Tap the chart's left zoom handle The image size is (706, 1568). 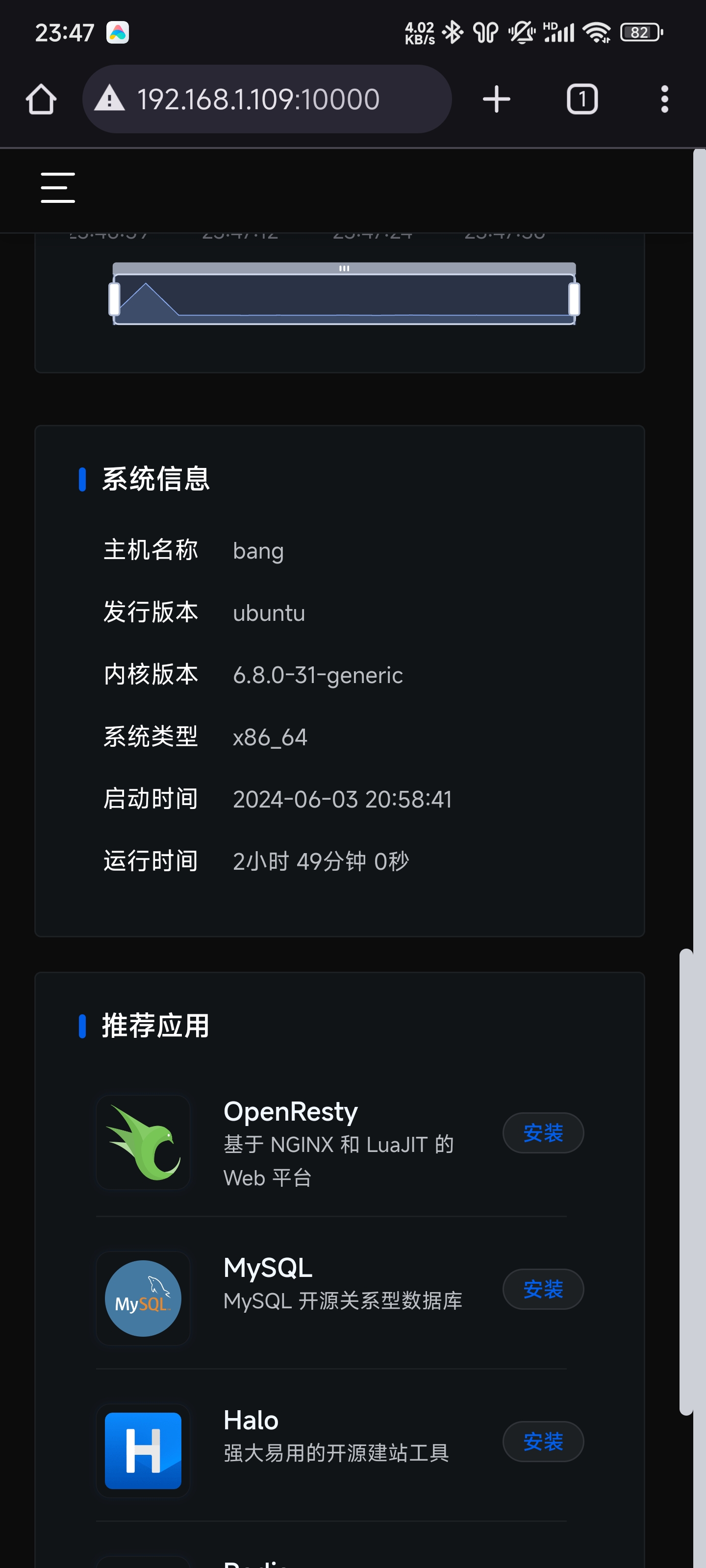click(115, 299)
